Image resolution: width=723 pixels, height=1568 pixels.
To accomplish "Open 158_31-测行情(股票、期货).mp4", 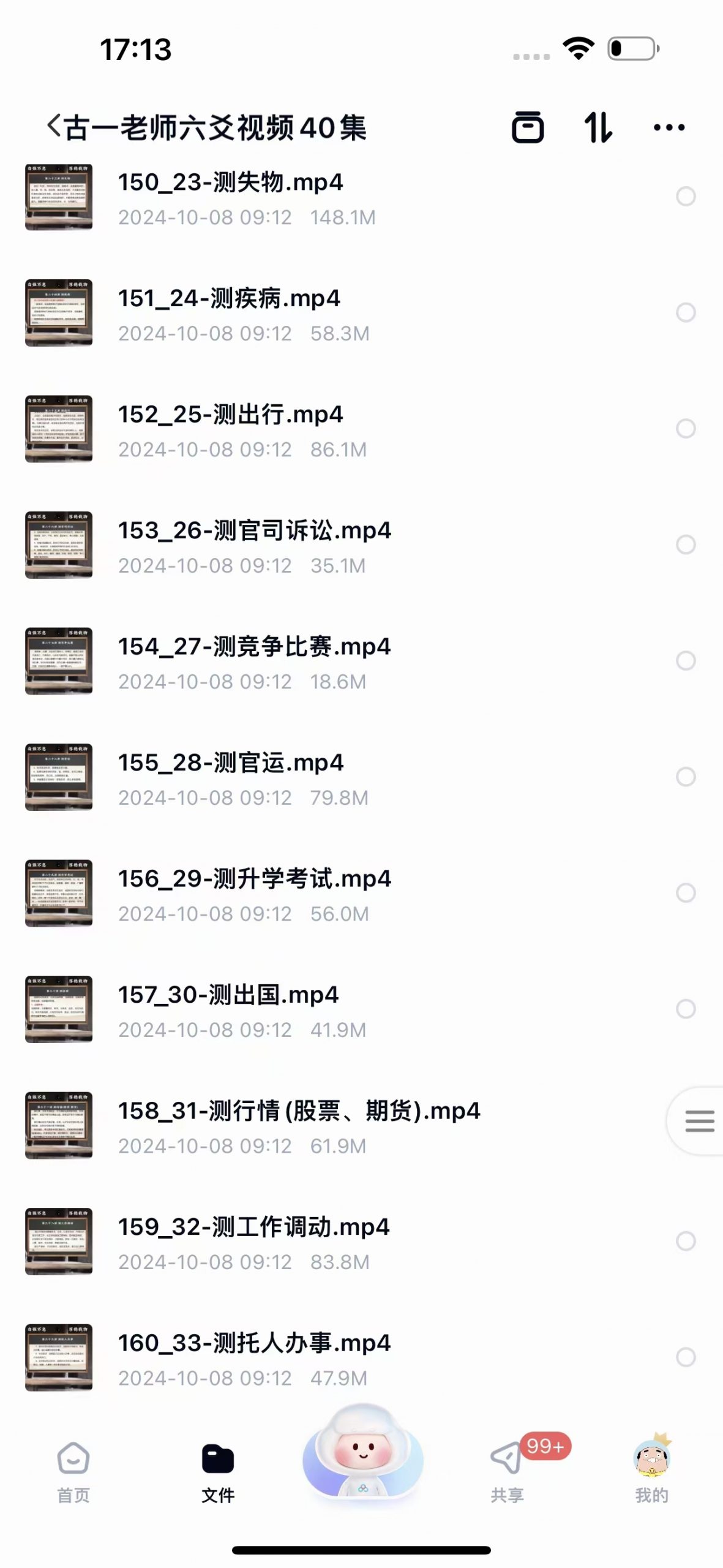I will click(x=299, y=1111).
